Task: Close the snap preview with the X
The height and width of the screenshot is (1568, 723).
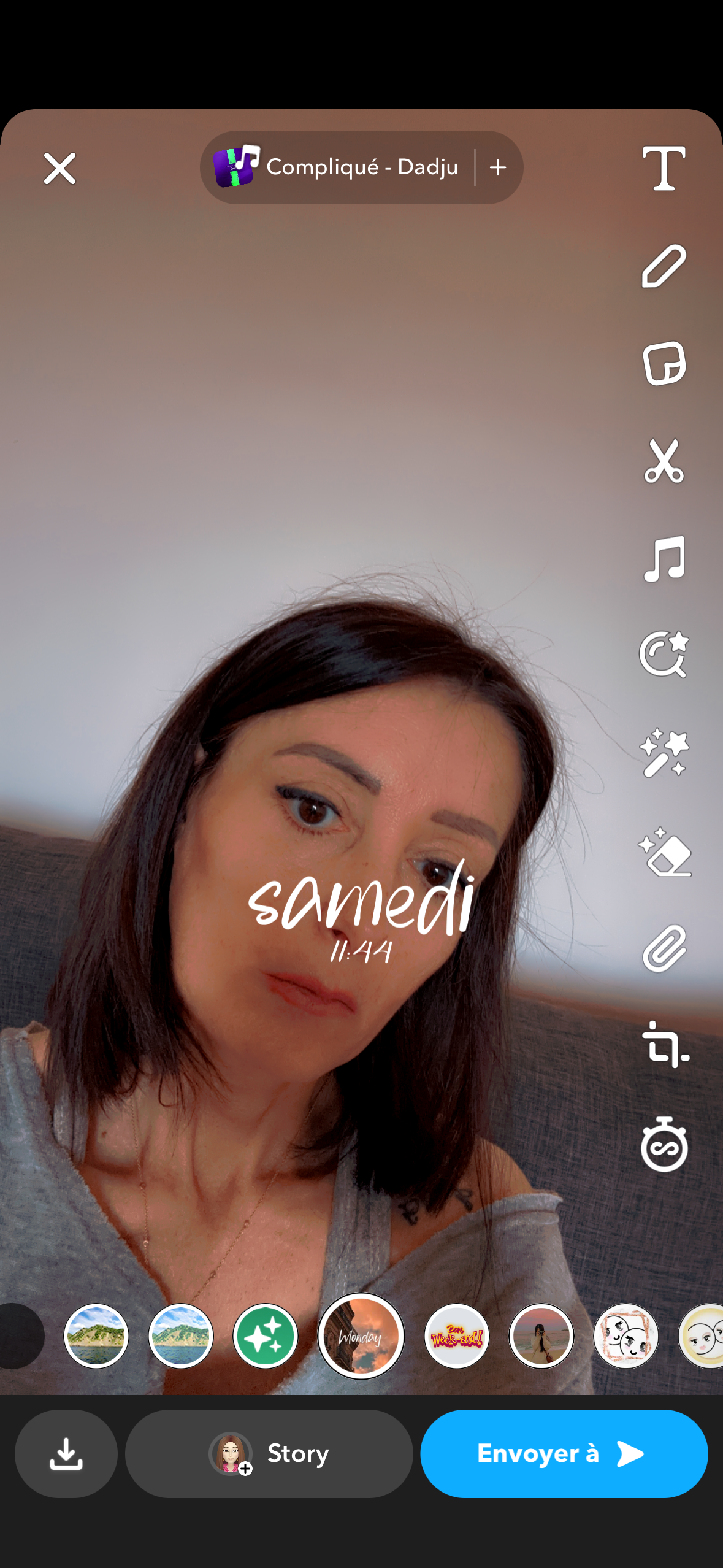Action: (59, 169)
